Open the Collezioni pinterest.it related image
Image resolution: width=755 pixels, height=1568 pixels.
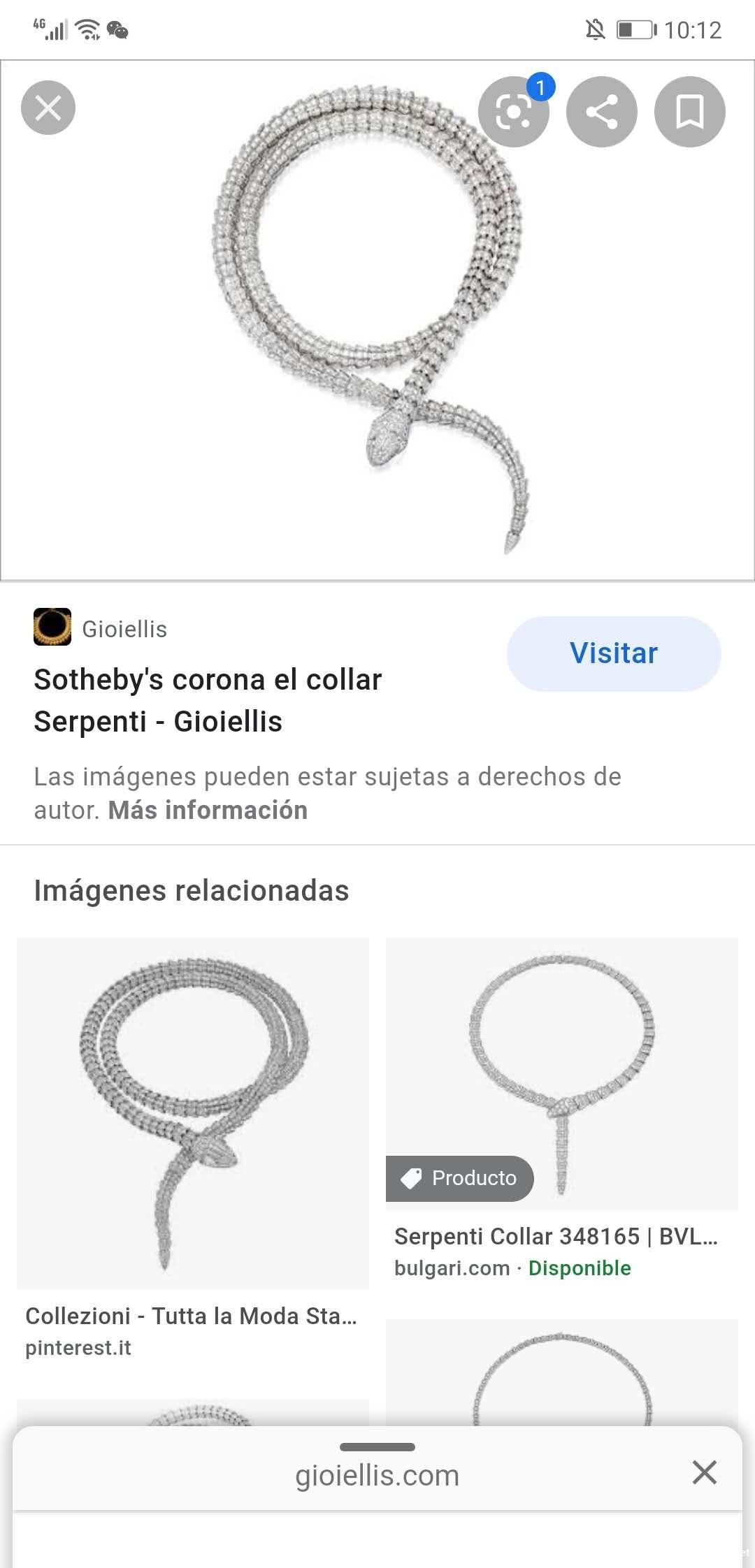point(193,1114)
